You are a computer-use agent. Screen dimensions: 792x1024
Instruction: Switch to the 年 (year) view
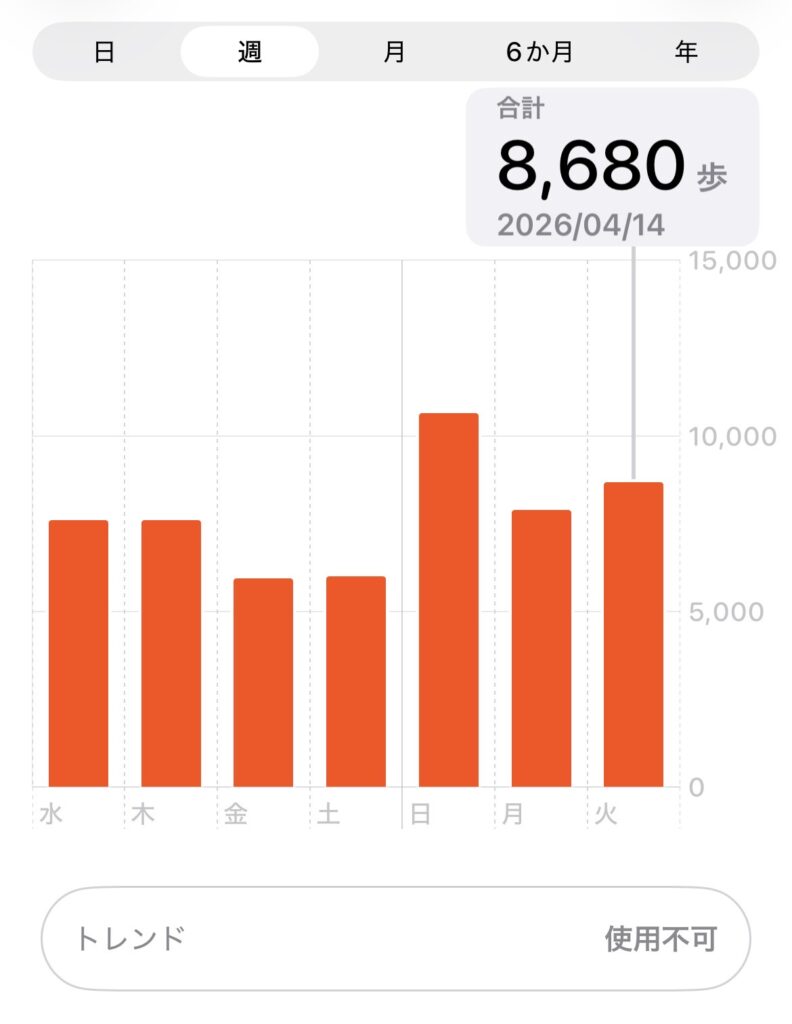tap(686, 52)
